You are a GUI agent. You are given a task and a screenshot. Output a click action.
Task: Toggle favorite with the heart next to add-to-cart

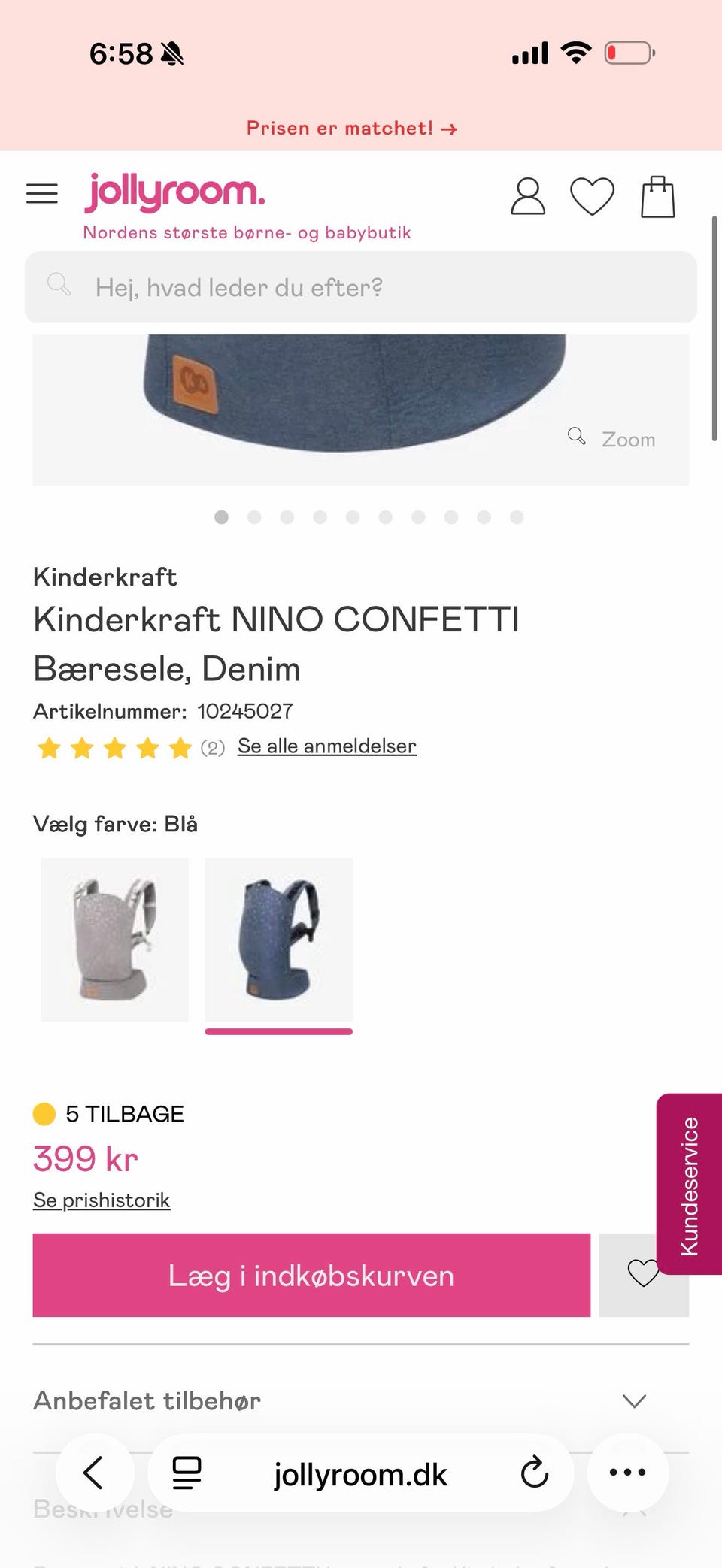point(643,1273)
